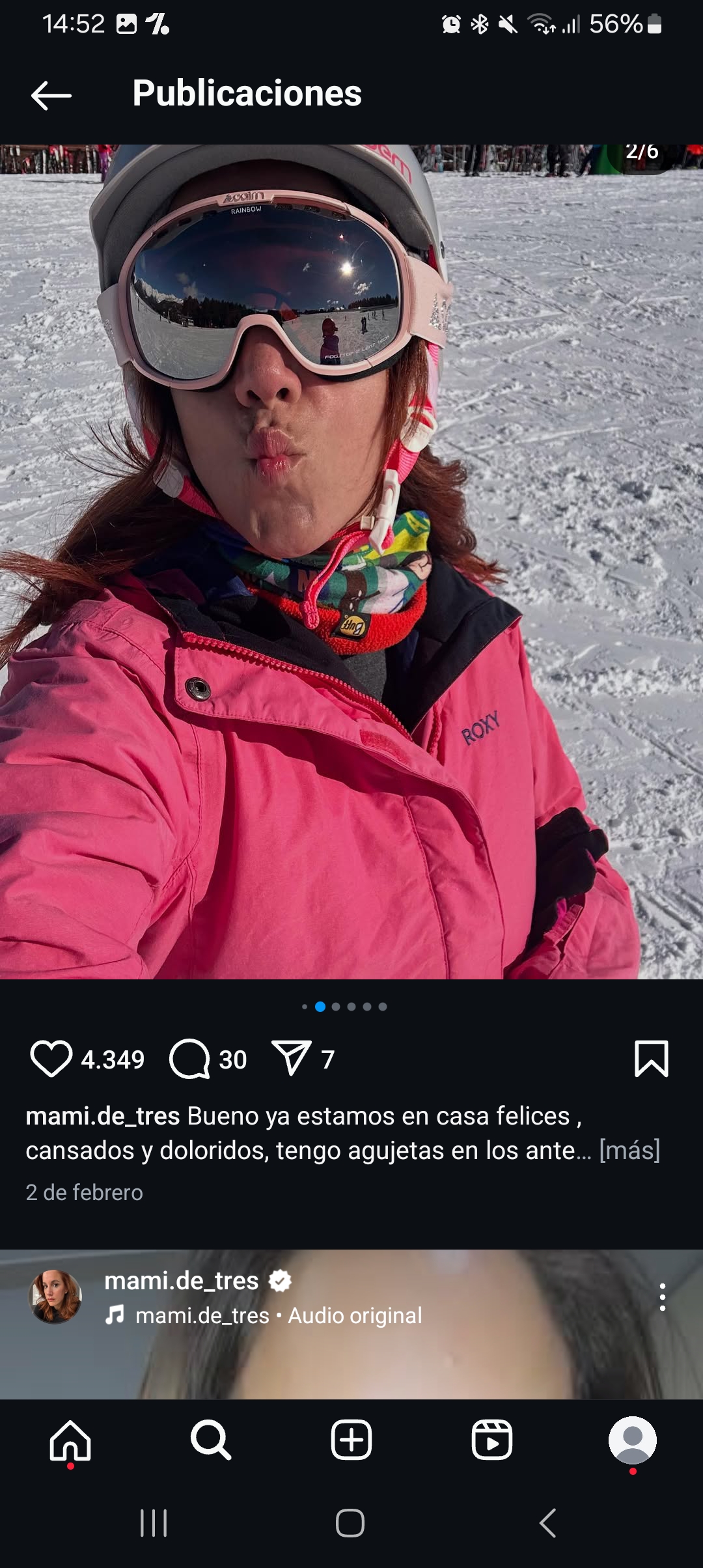Switch to the Home tab

pos(70,1440)
